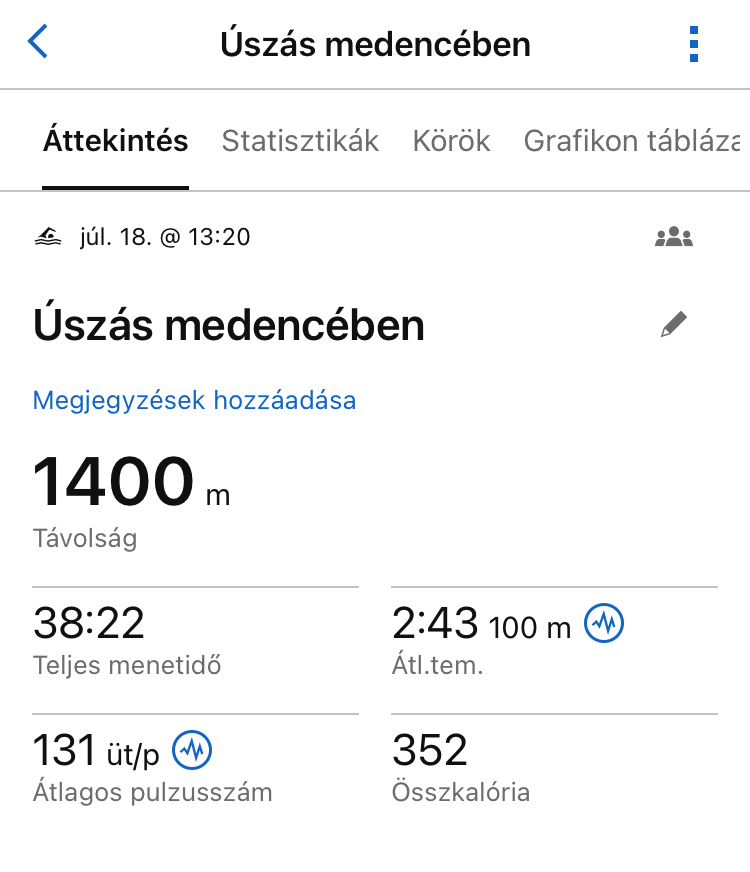
Task: Open the three-dot overflow menu
Action: coord(694,44)
